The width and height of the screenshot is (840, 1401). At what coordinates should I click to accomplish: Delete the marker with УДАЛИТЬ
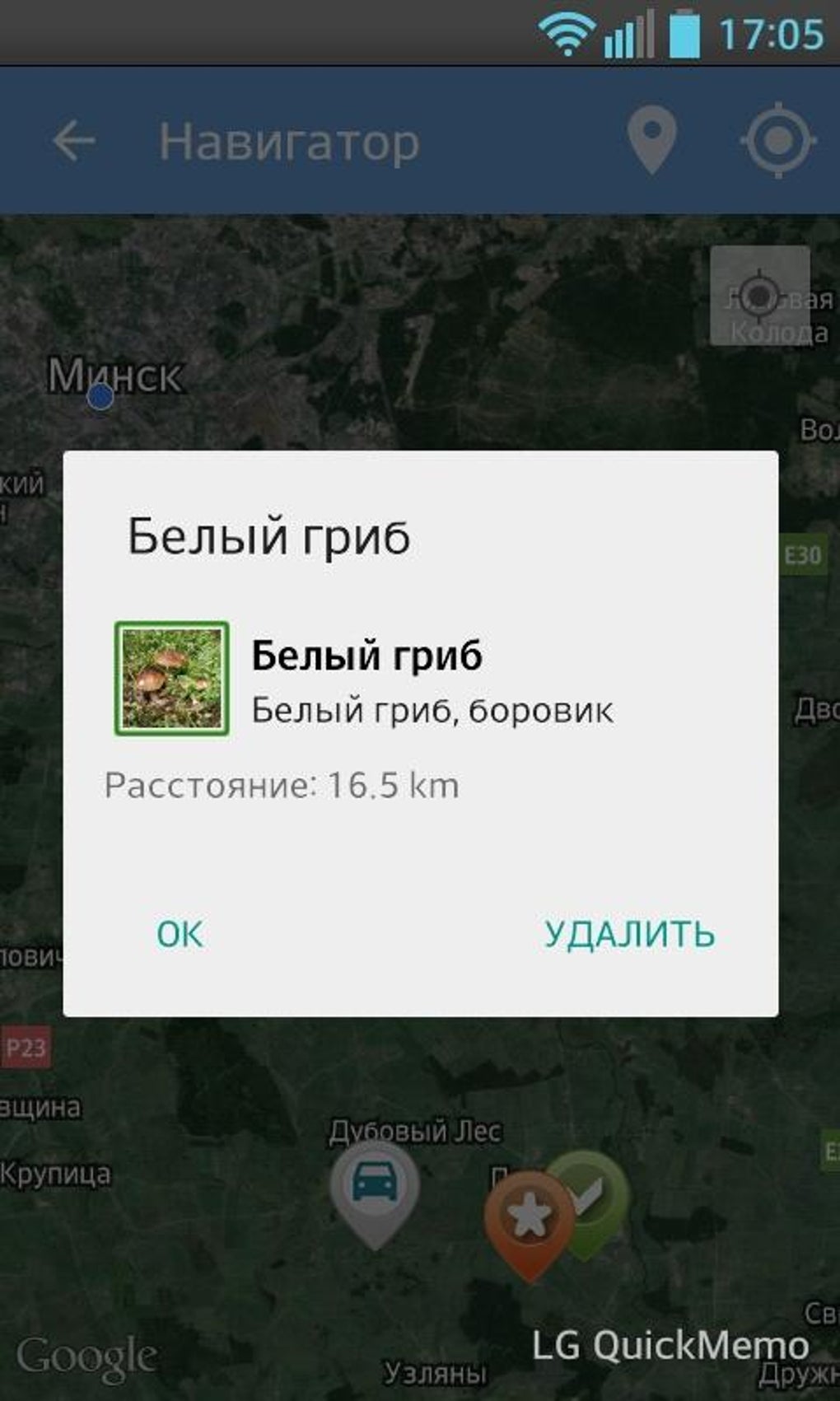coord(629,934)
